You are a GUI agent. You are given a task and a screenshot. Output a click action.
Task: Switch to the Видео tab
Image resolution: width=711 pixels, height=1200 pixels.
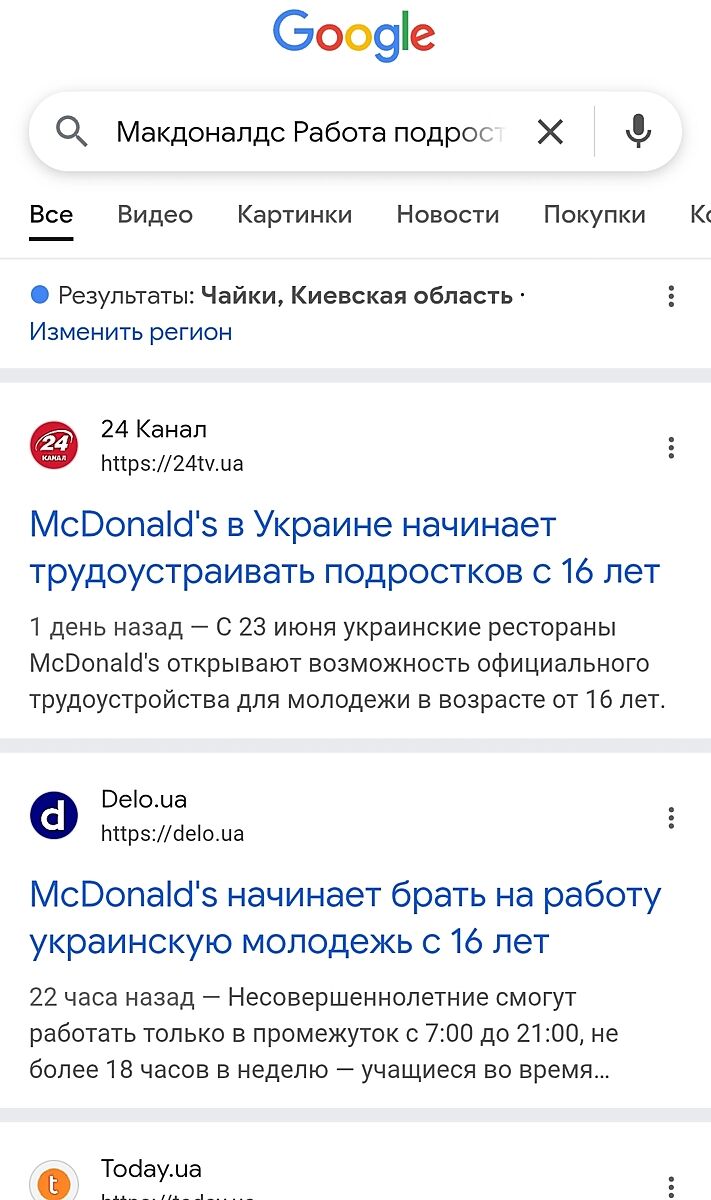pyautogui.click(x=155, y=214)
